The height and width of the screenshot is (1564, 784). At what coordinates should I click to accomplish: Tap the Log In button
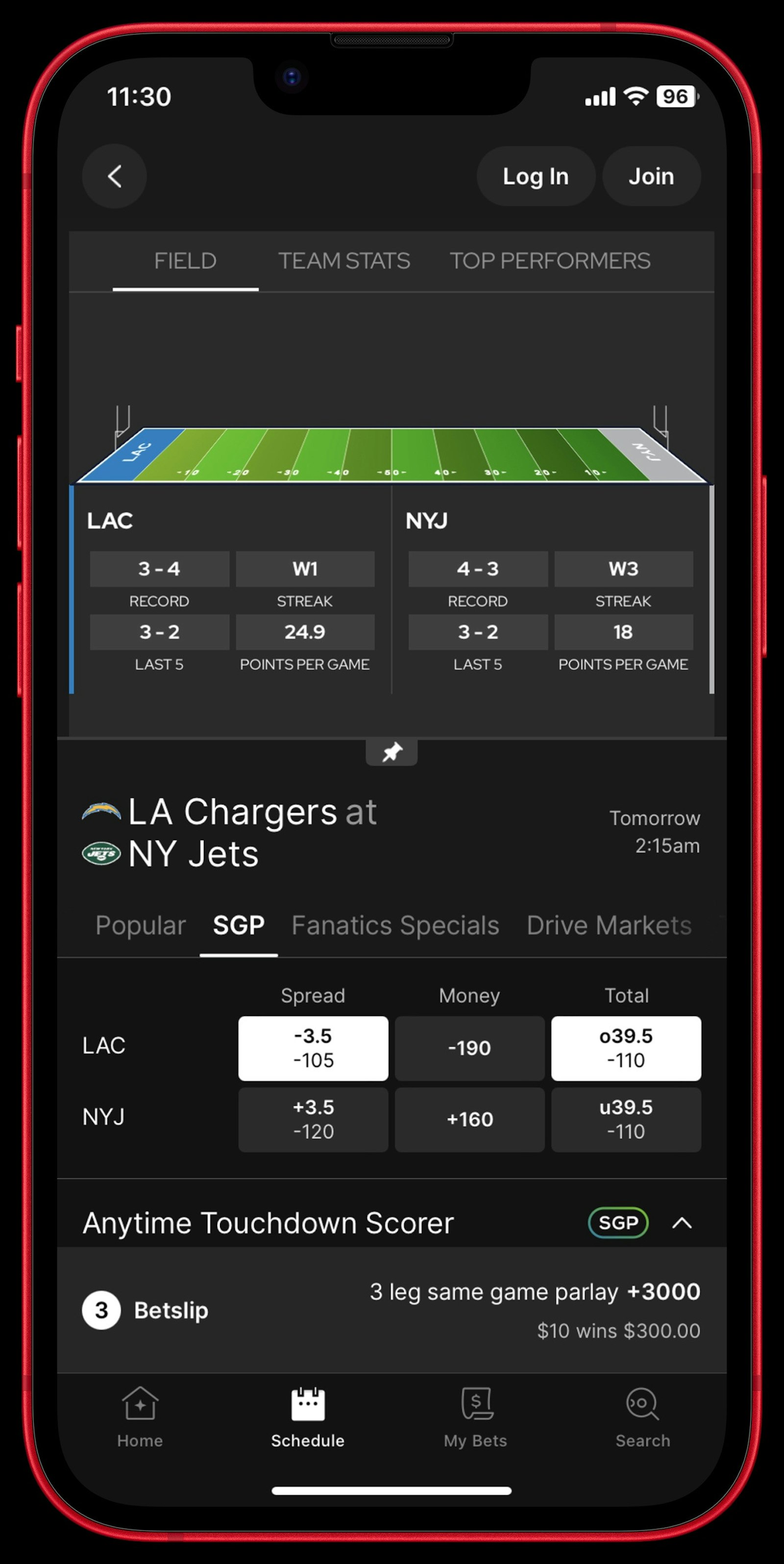coord(535,176)
